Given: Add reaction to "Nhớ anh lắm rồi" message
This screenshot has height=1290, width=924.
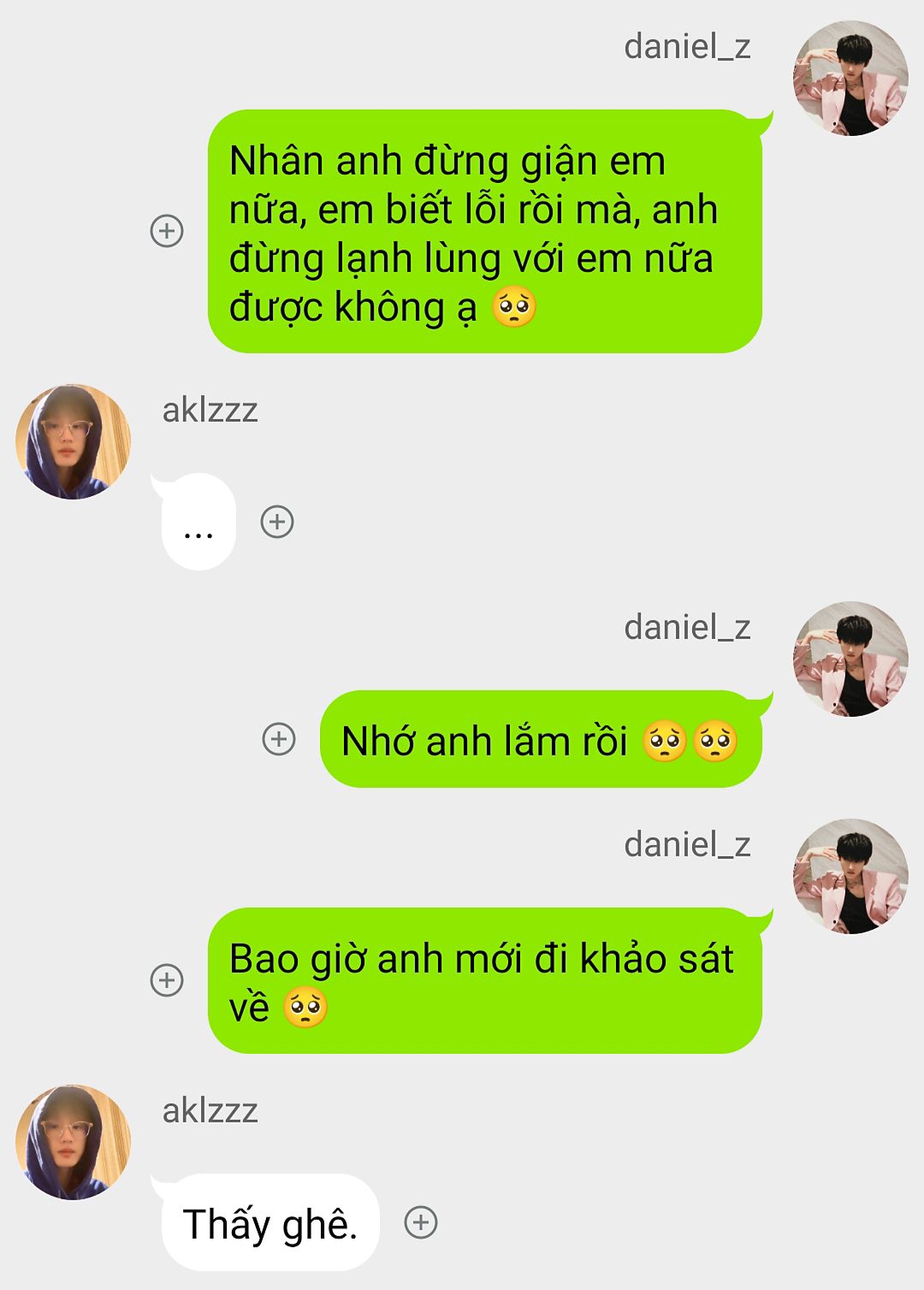Looking at the screenshot, I should [279, 739].
